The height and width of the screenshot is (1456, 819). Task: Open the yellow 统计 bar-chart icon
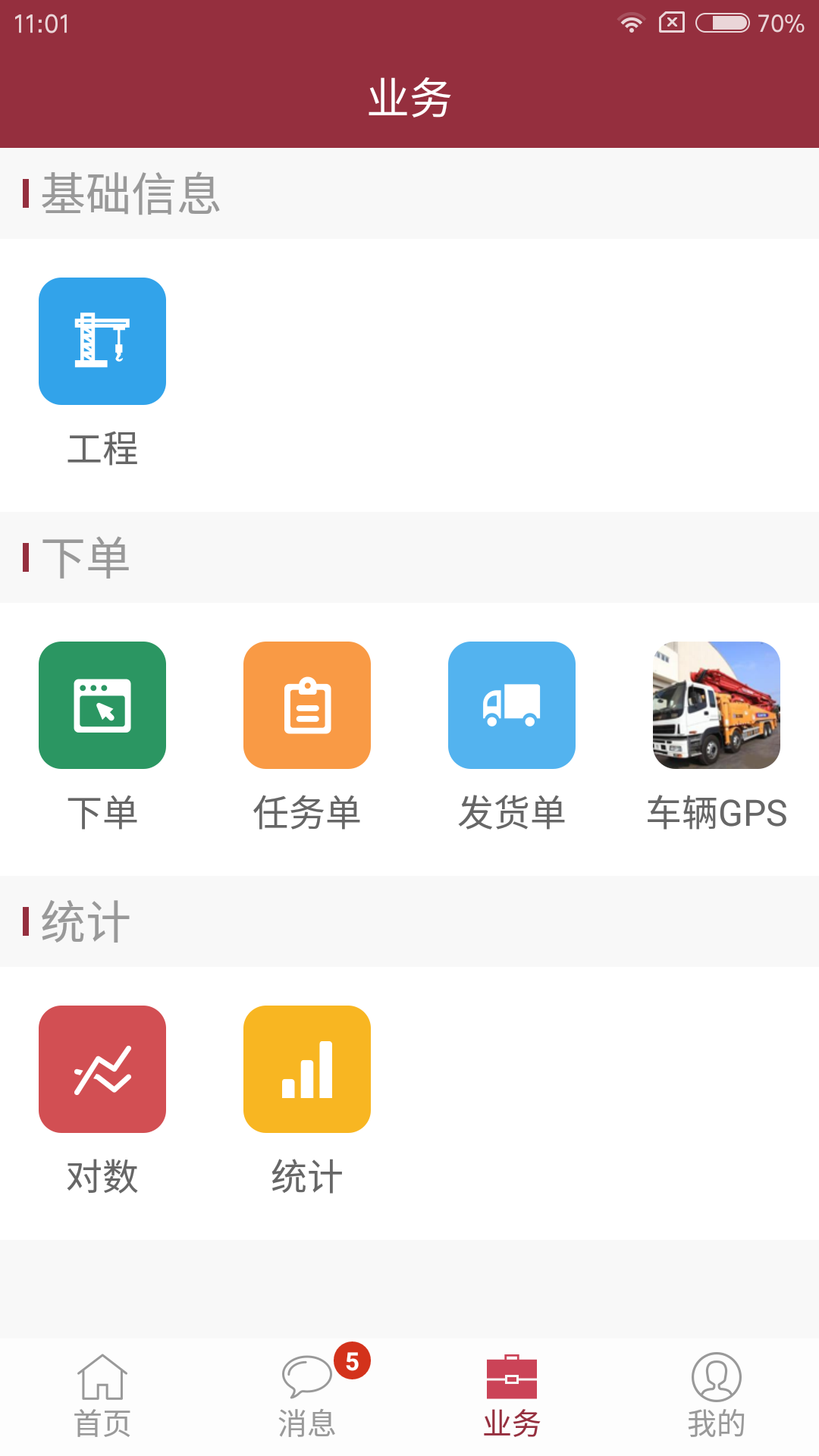[307, 1068]
